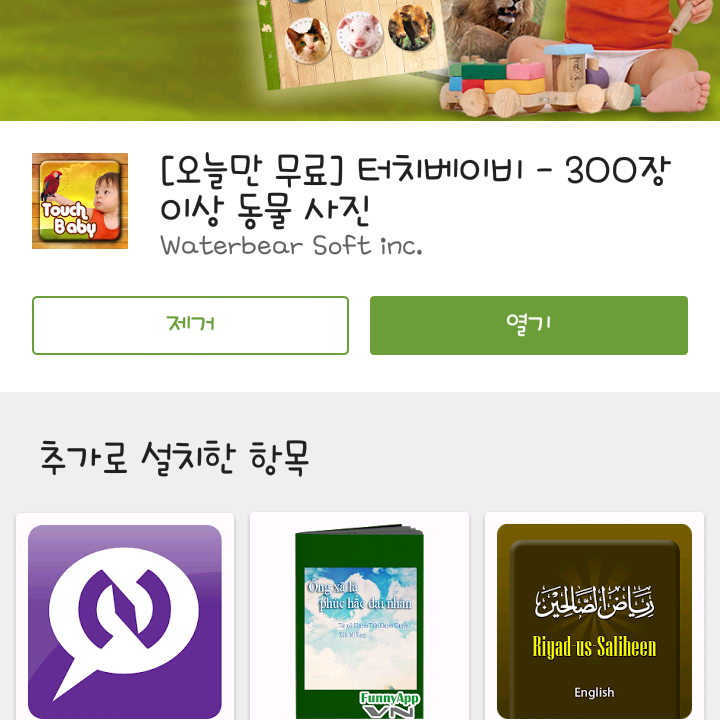Open the Riyad us Saliheen app card
The image size is (720, 720).
click(x=594, y=620)
